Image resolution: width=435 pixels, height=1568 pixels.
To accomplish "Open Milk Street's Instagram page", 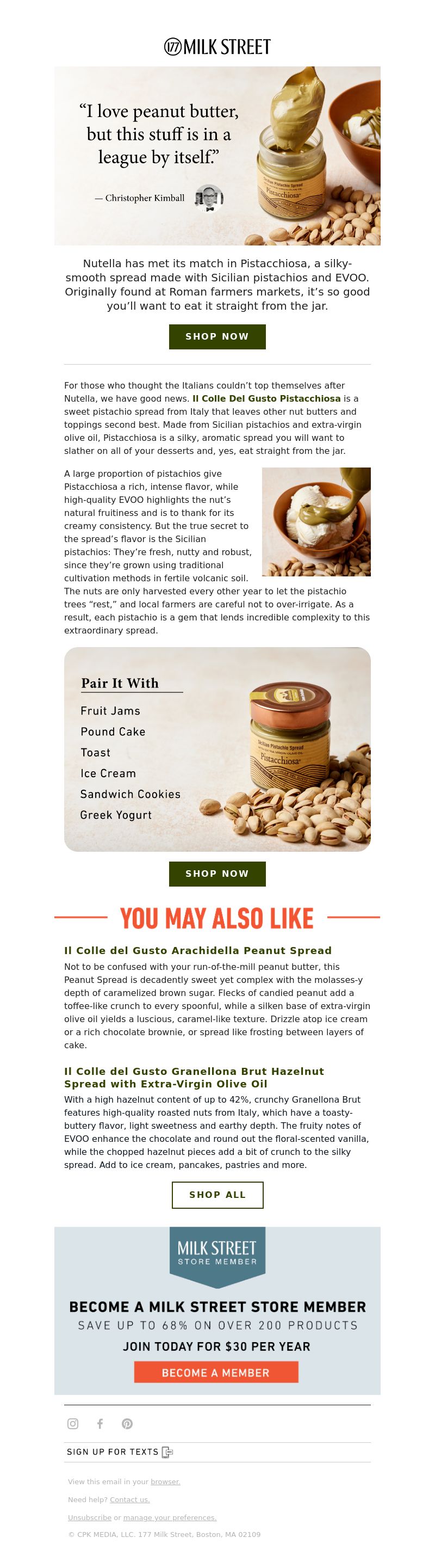I will [73, 1423].
